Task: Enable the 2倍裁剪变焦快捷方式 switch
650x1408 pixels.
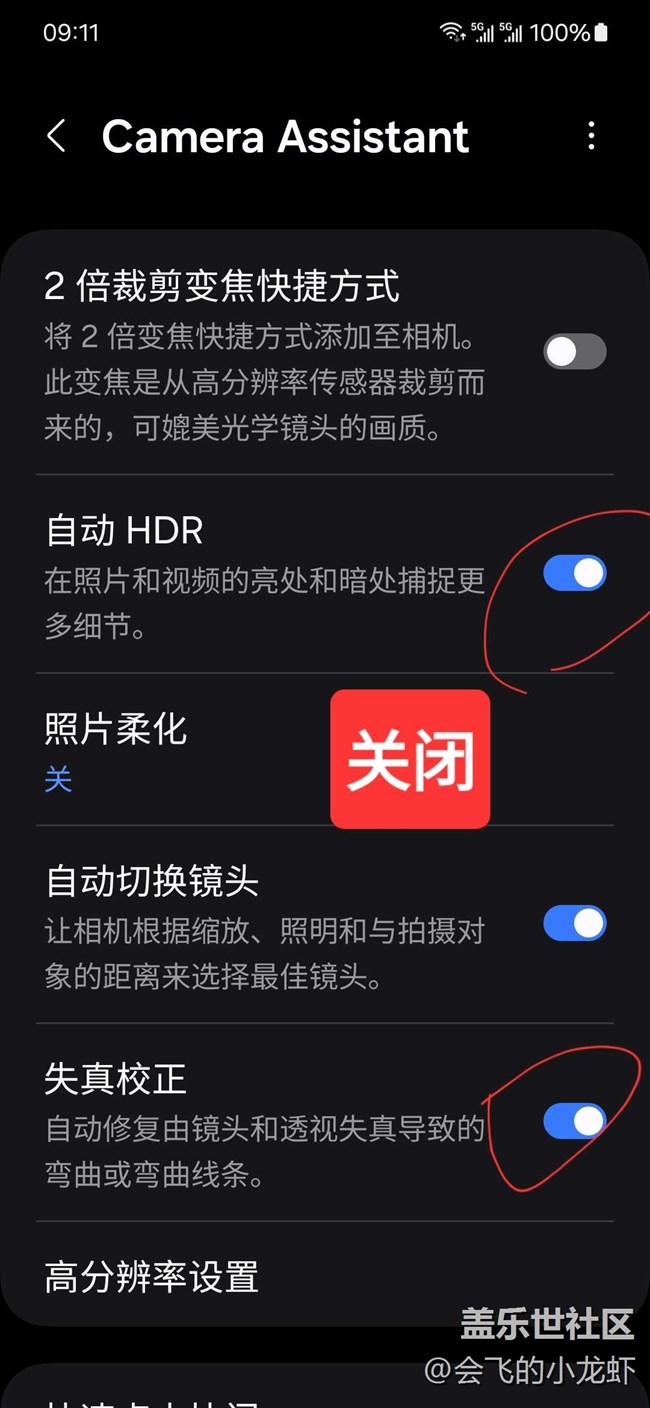Action: coord(575,352)
